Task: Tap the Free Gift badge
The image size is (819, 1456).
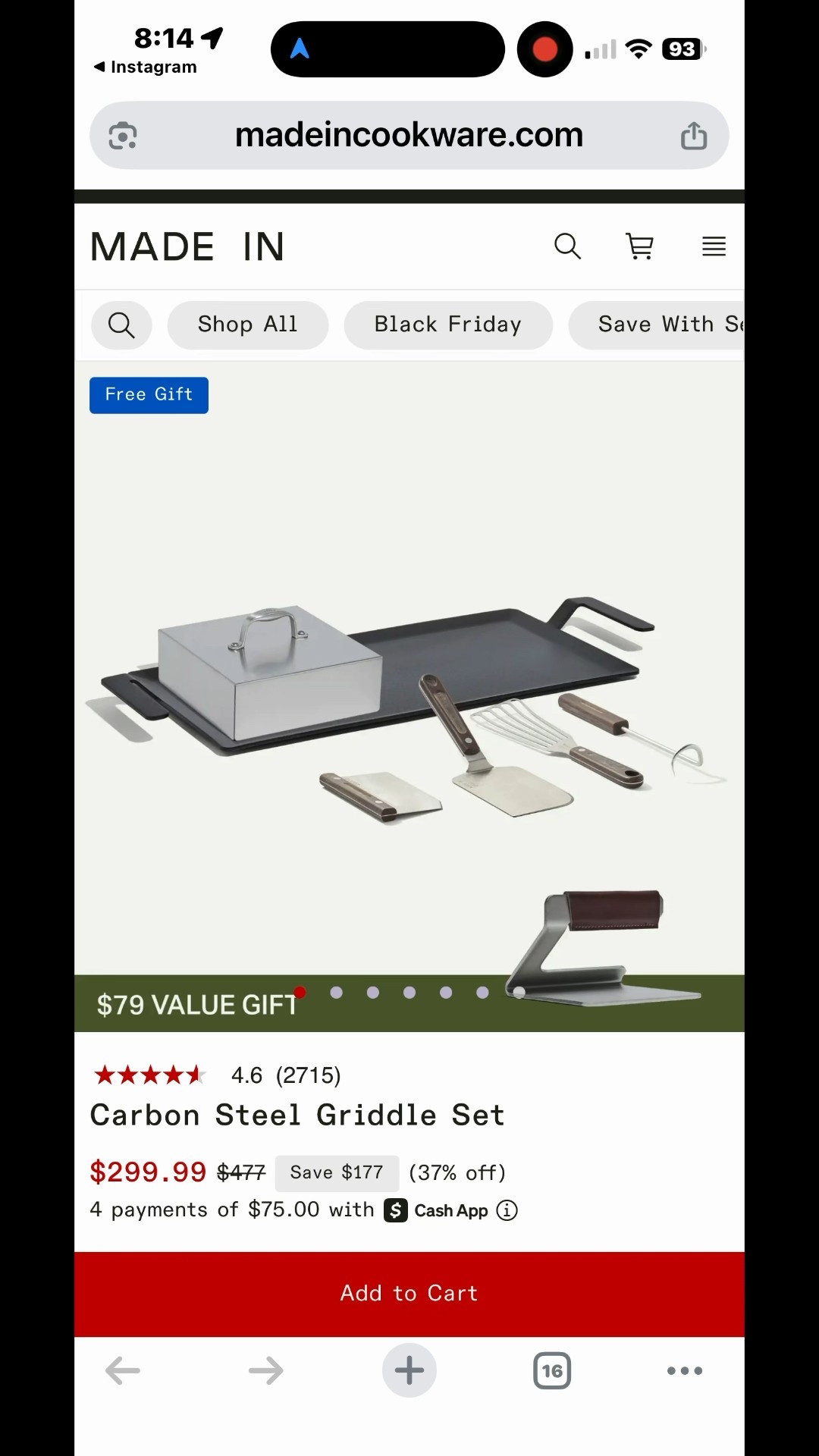Action: coord(149,394)
